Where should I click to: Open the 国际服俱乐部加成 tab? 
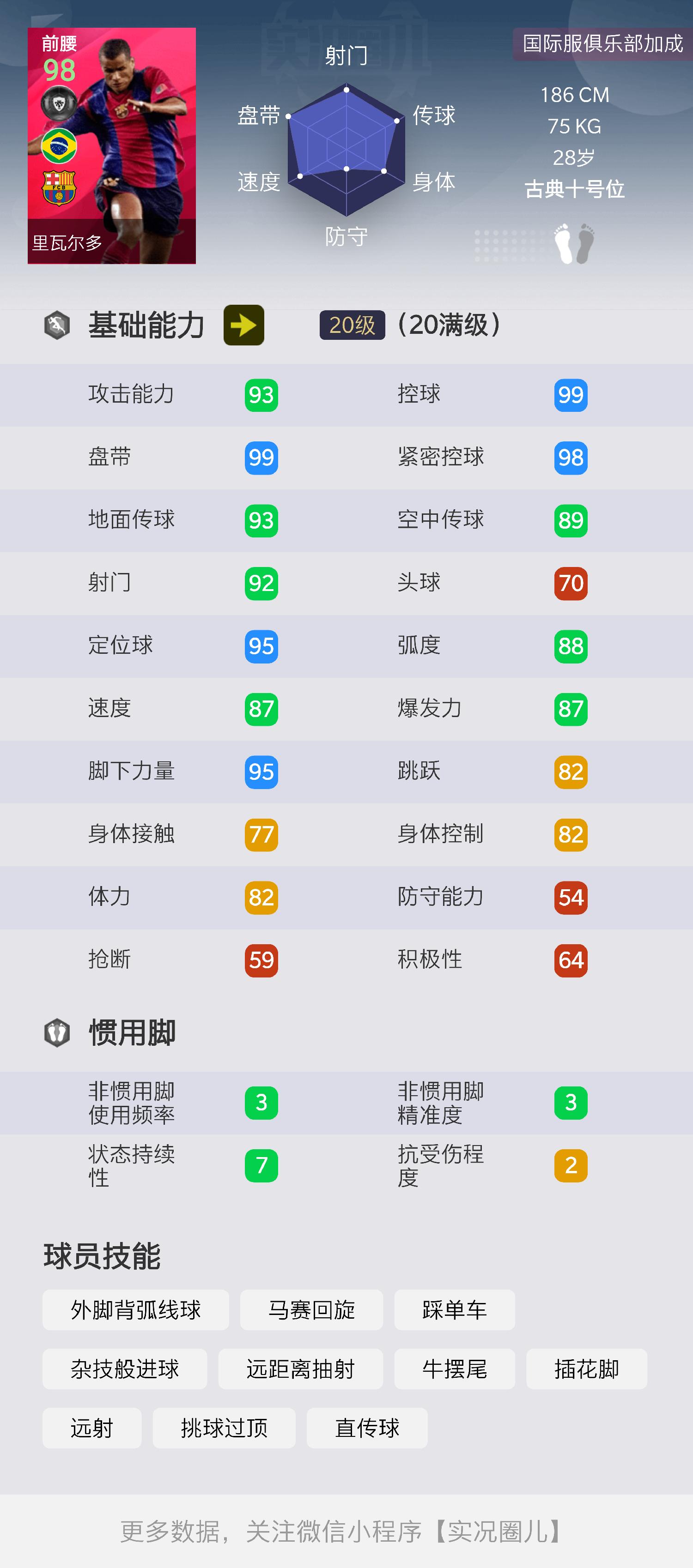602,43
